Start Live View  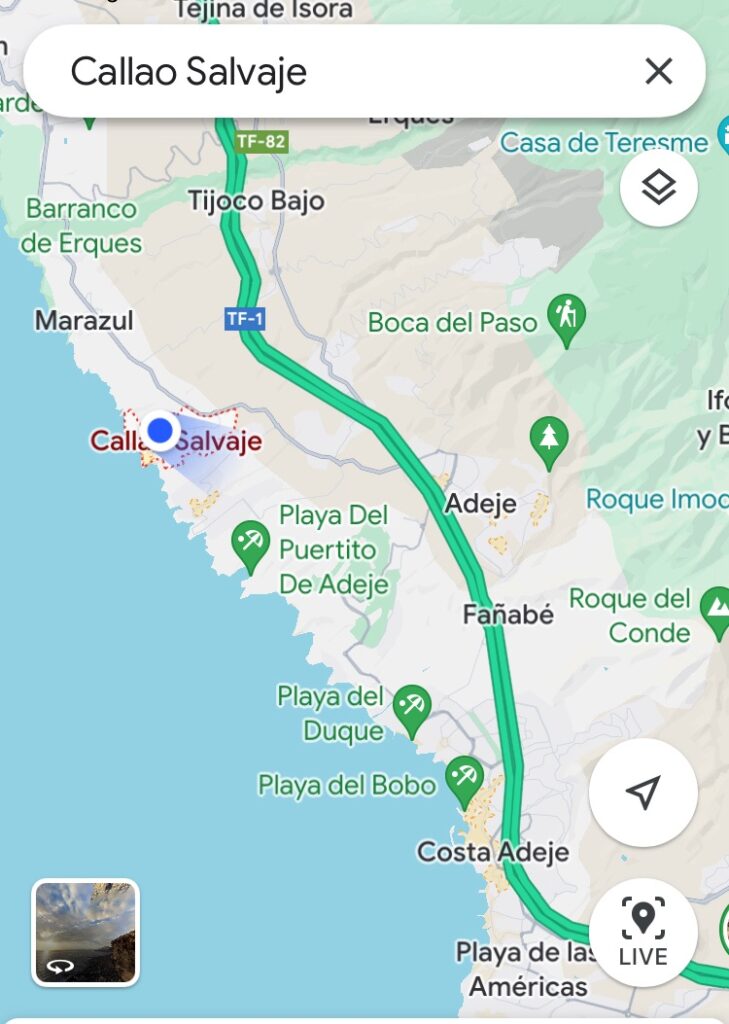(x=643, y=931)
